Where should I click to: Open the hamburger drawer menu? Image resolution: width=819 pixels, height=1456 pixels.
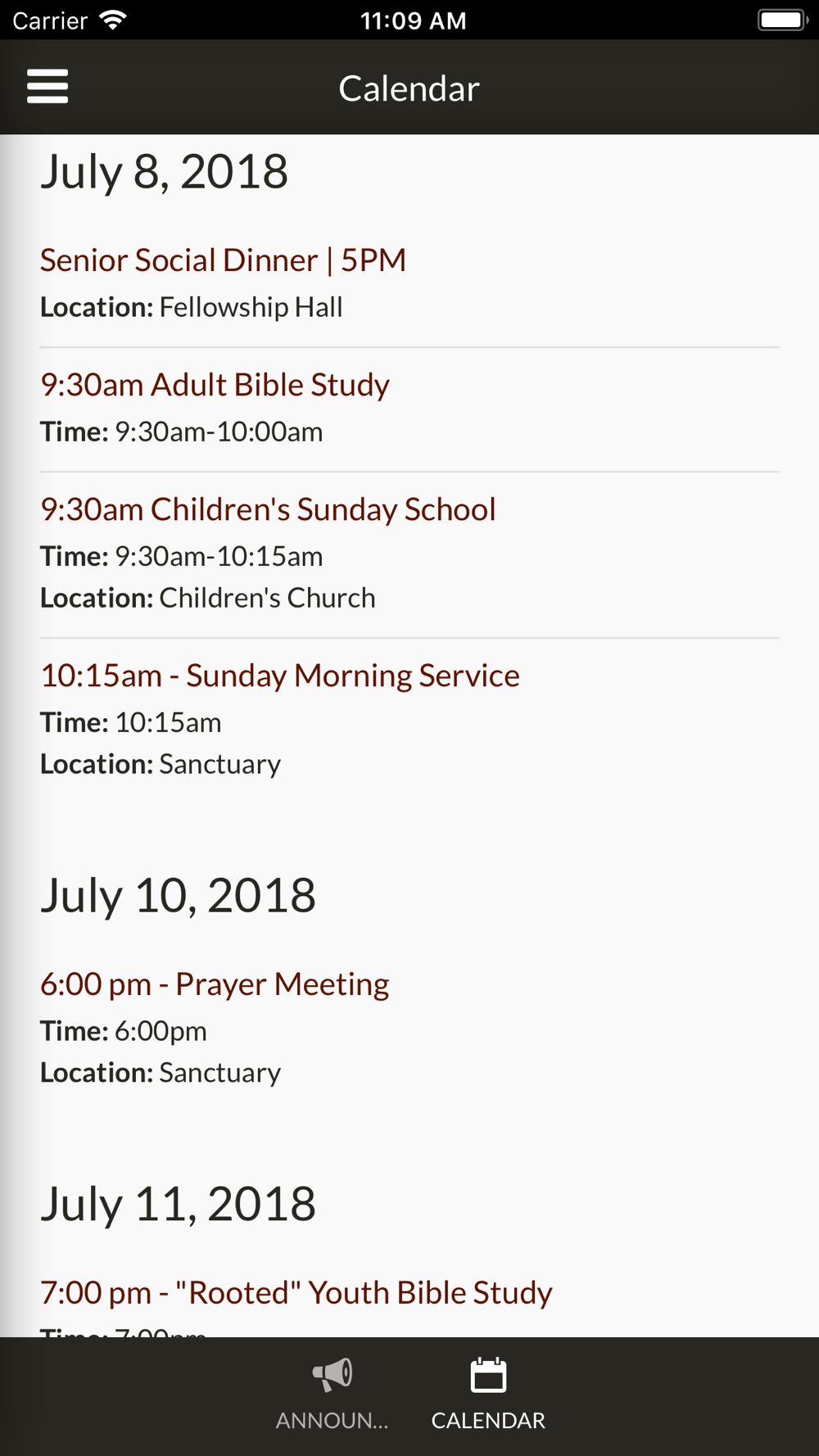coord(48,87)
